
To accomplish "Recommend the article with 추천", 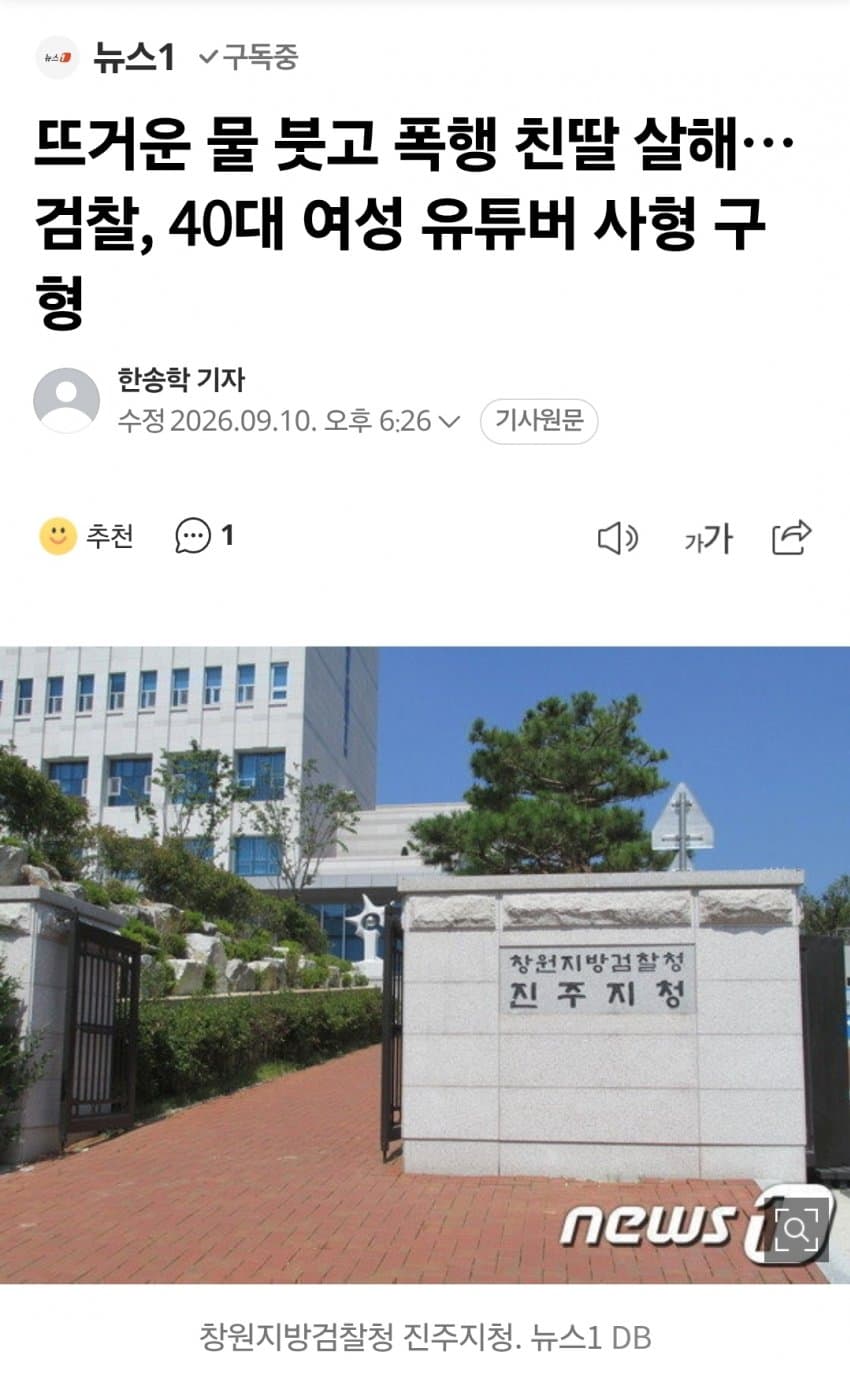I will [x=86, y=537].
